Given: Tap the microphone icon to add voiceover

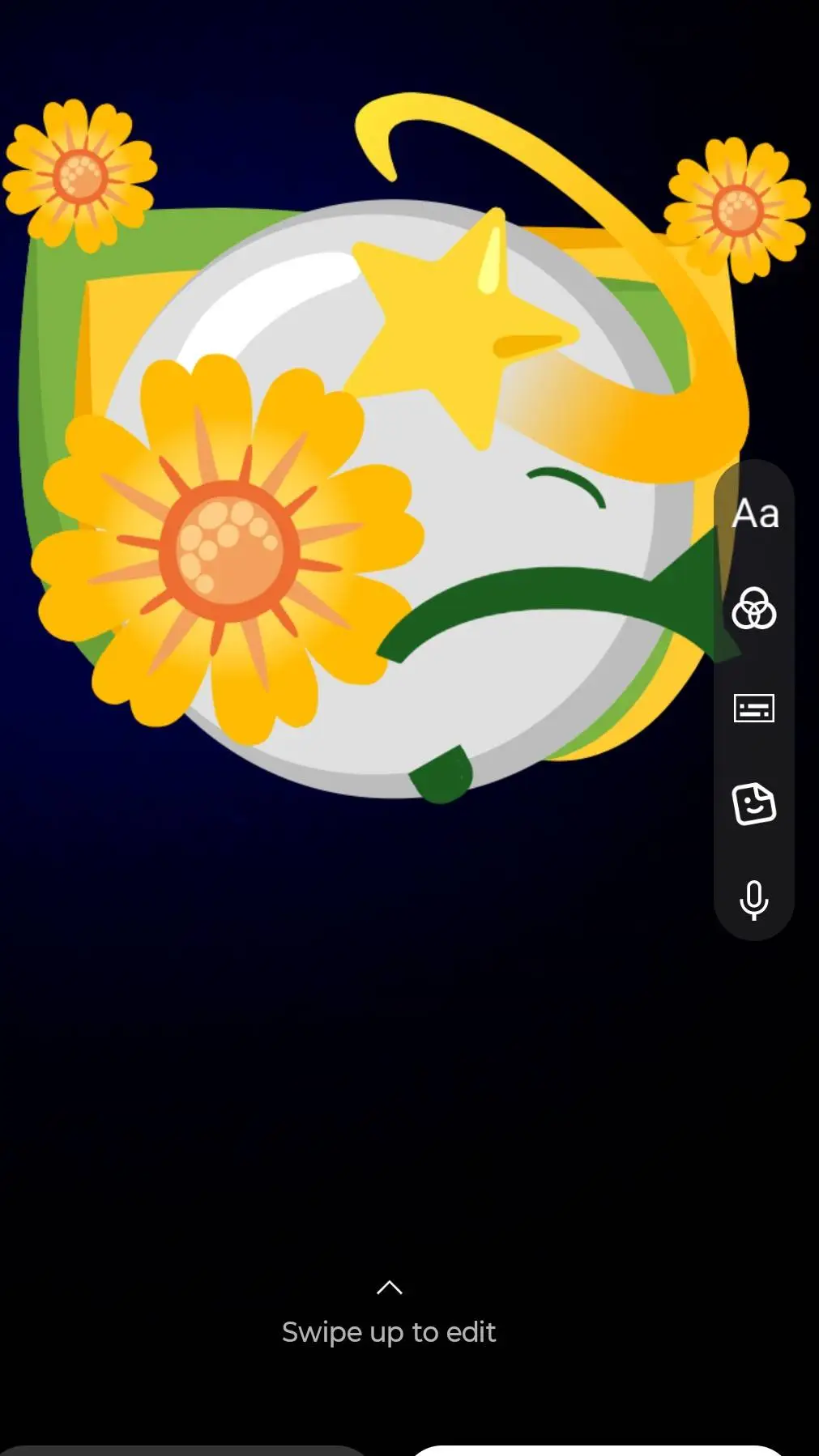Looking at the screenshot, I should pos(754,900).
